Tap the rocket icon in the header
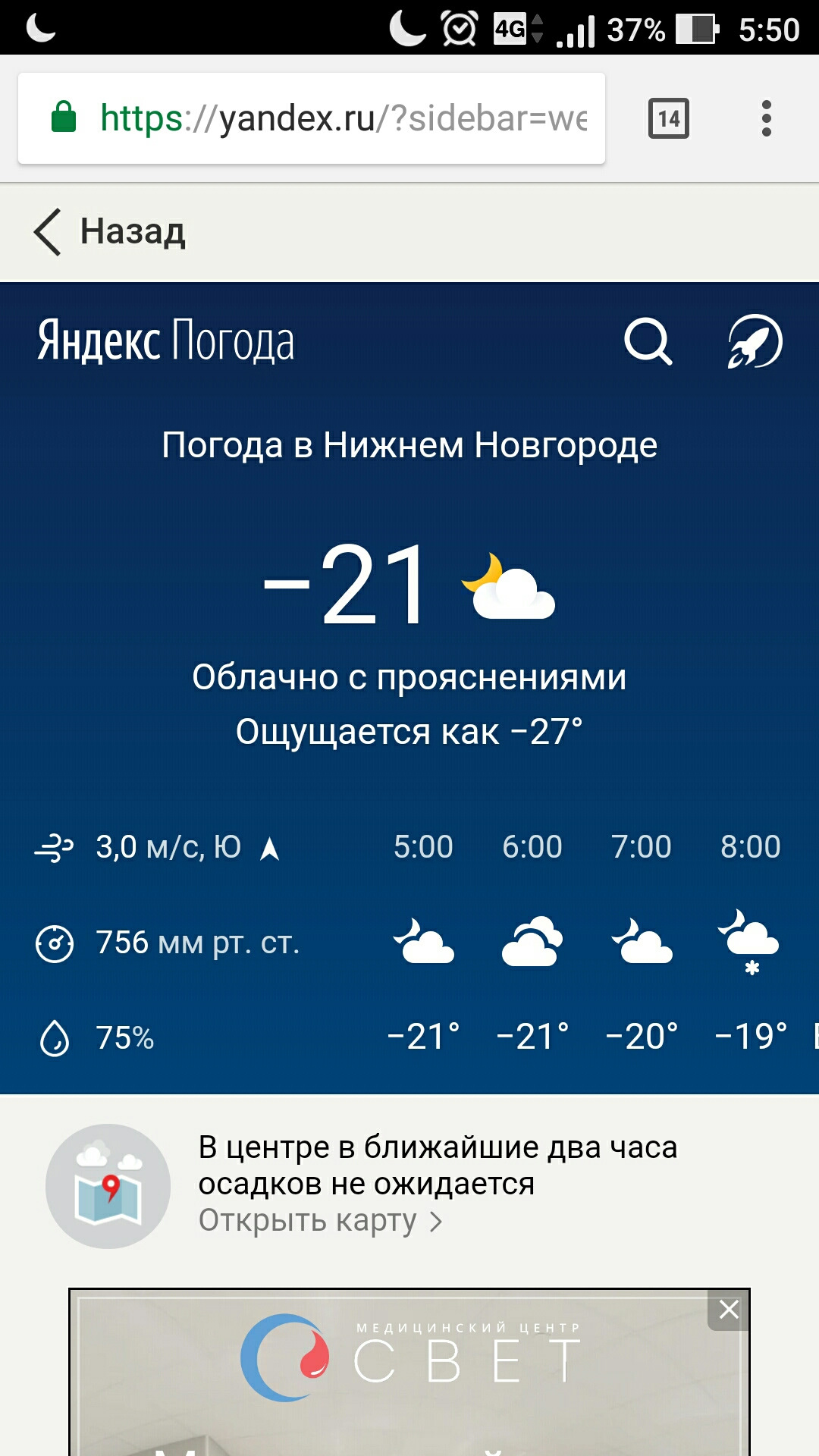Viewport: 819px width, 1456px height. coord(755,342)
